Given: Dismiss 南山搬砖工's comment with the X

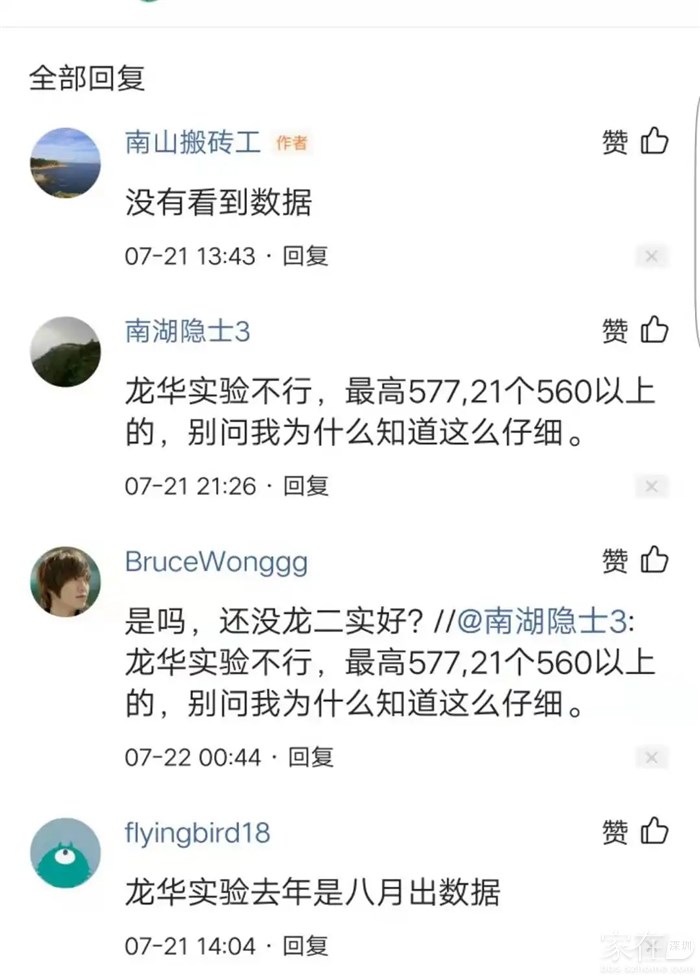Looking at the screenshot, I should pos(651,257).
